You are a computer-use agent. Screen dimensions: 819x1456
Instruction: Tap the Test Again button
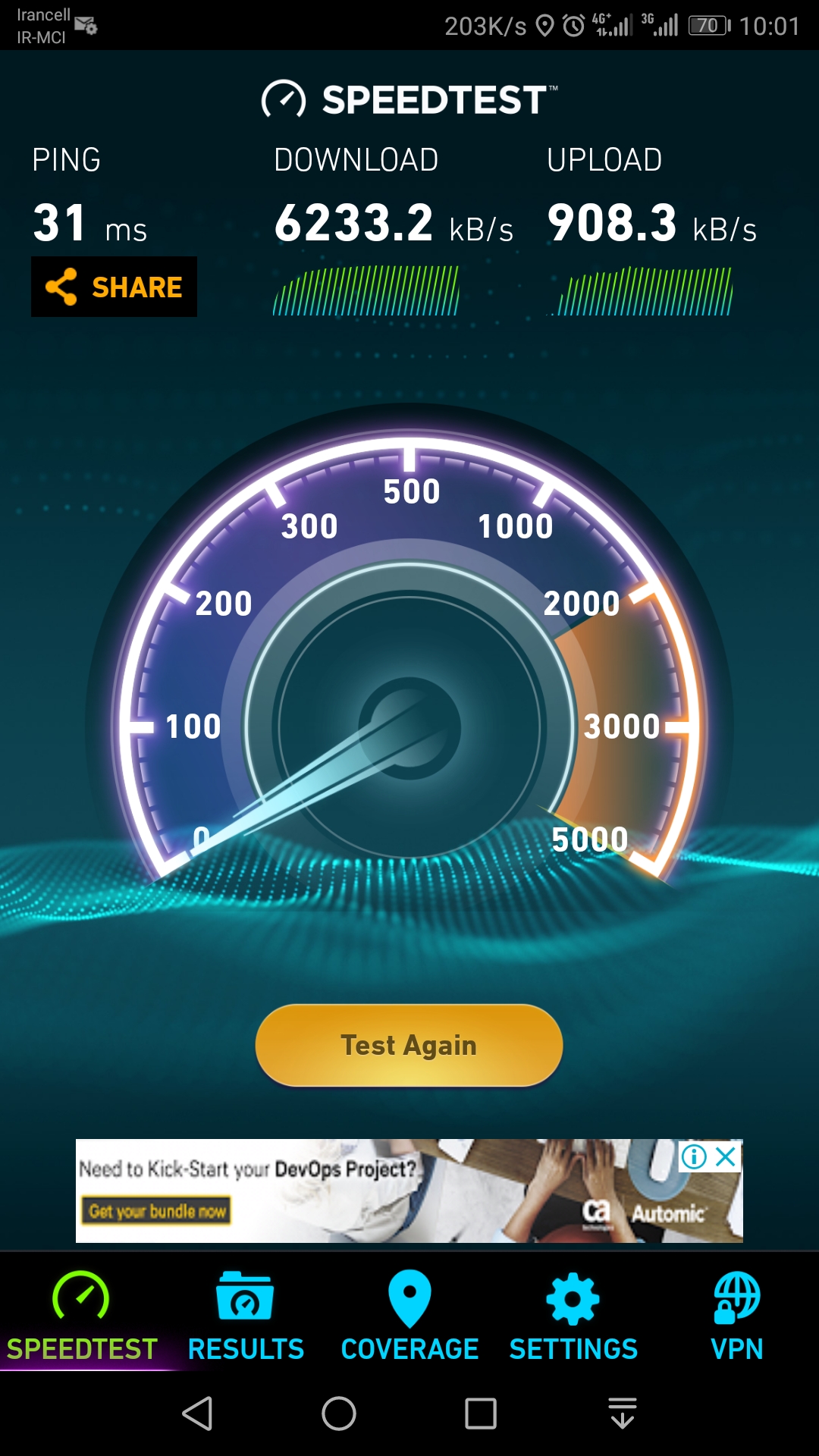point(409,1045)
